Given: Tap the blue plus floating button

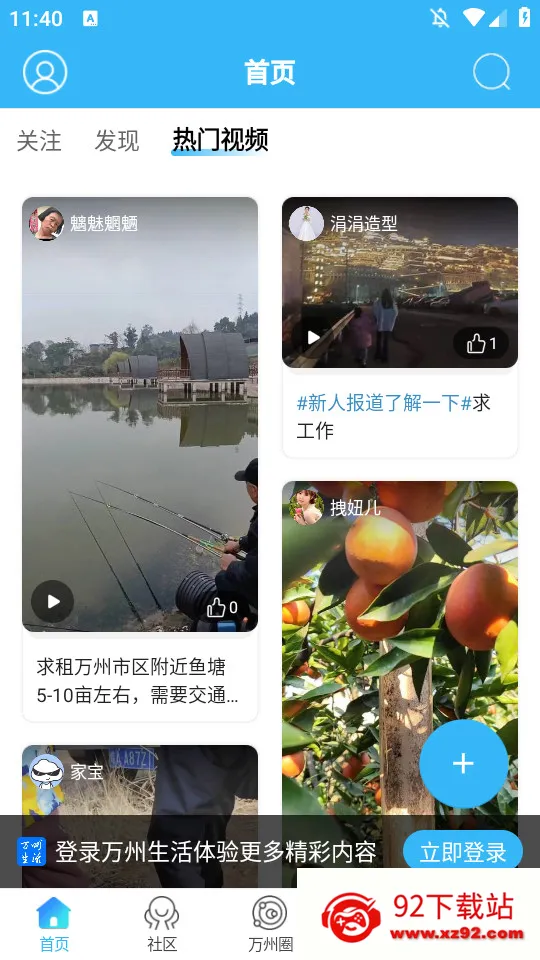Looking at the screenshot, I should click(463, 763).
